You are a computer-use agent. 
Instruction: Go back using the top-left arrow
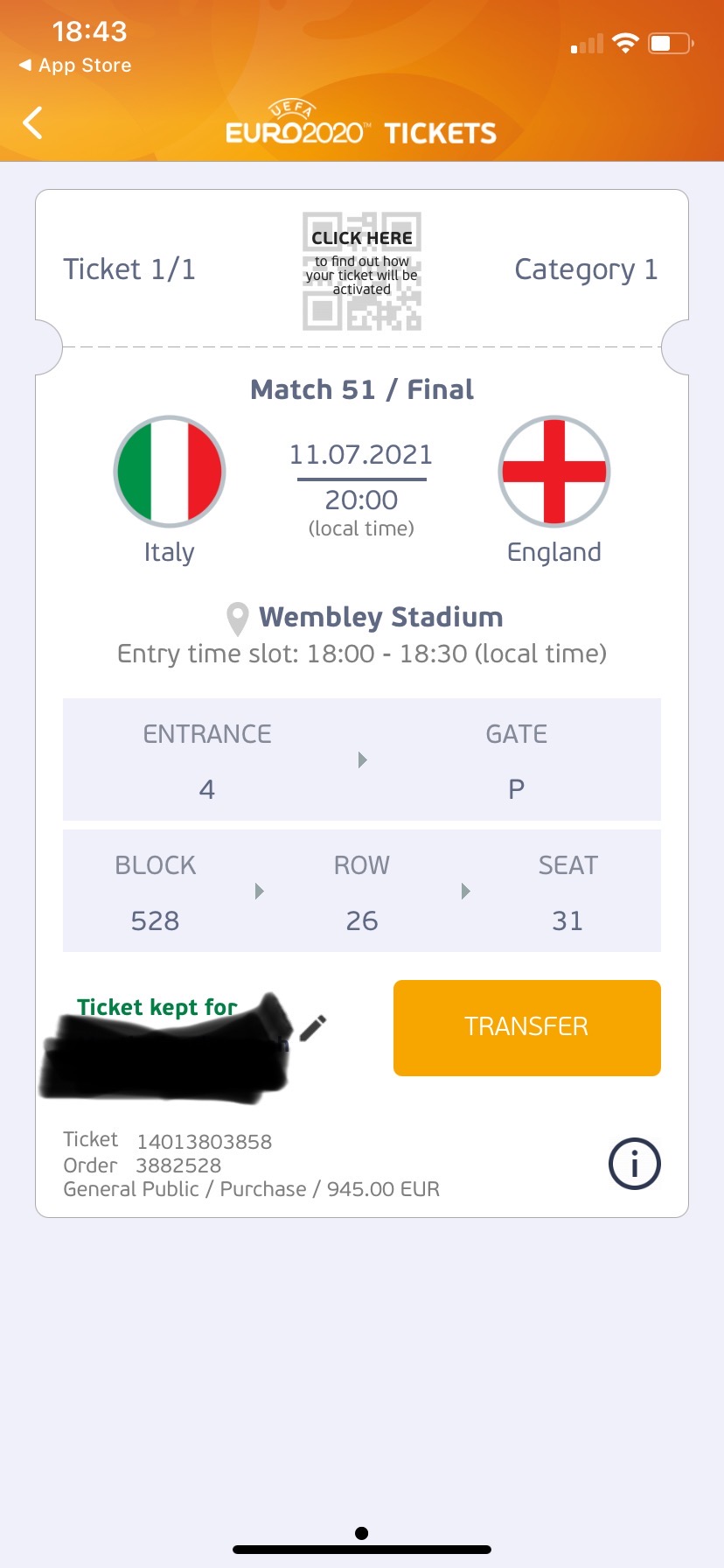pyautogui.click(x=33, y=122)
